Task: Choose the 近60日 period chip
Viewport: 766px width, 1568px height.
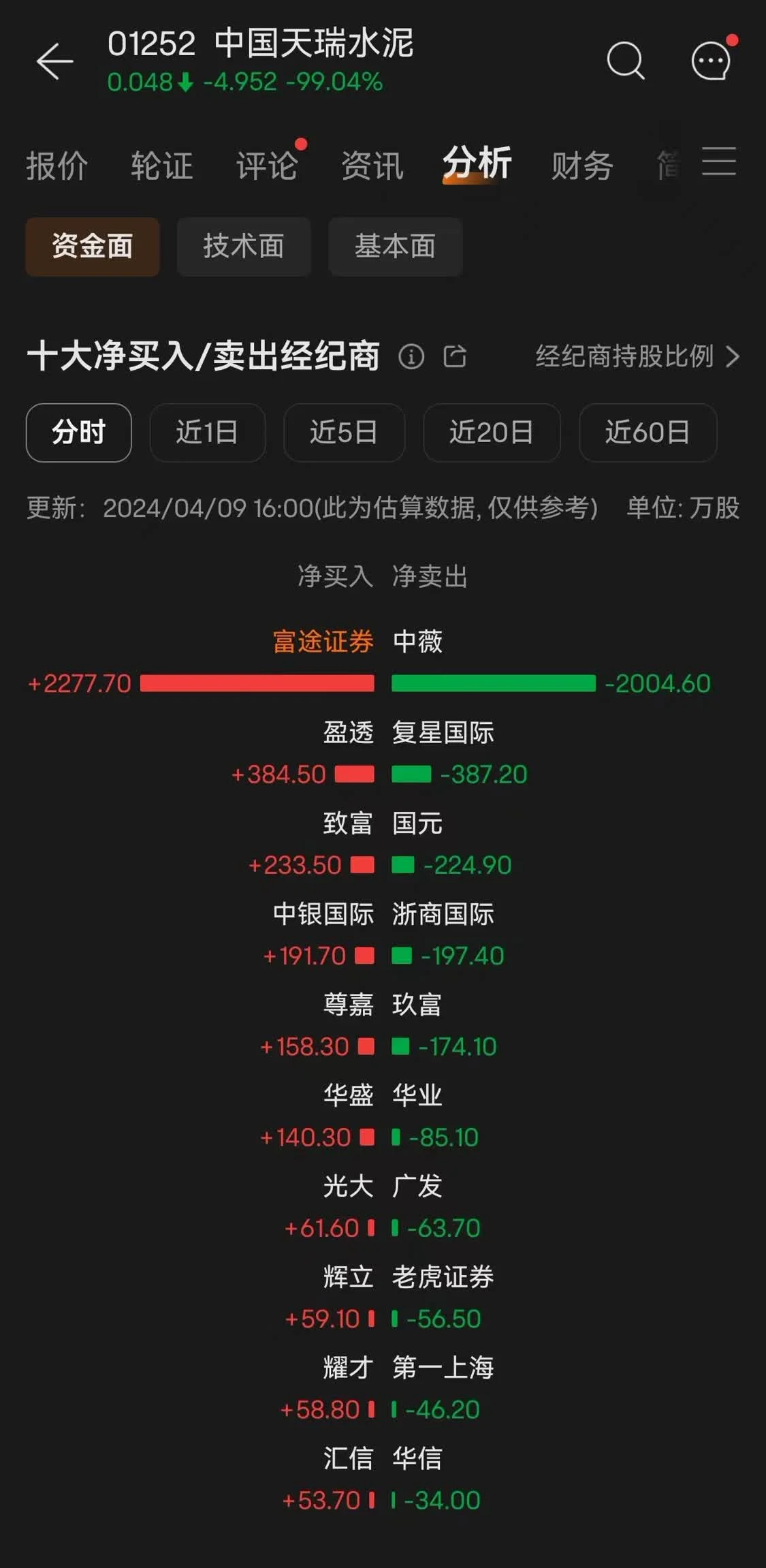Action: pyautogui.click(x=648, y=433)
